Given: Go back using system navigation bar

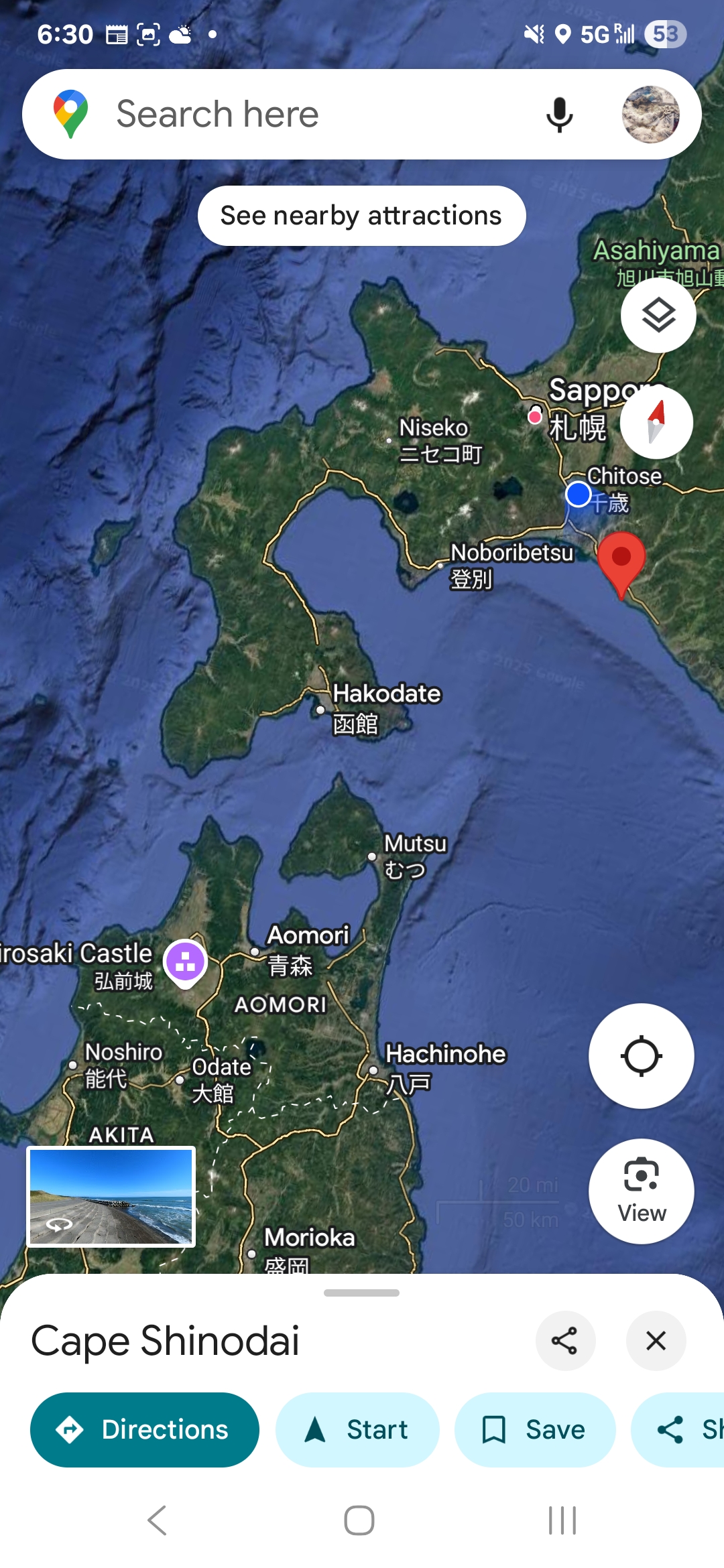Looking at the screenshot, I should pos(158,1520).
